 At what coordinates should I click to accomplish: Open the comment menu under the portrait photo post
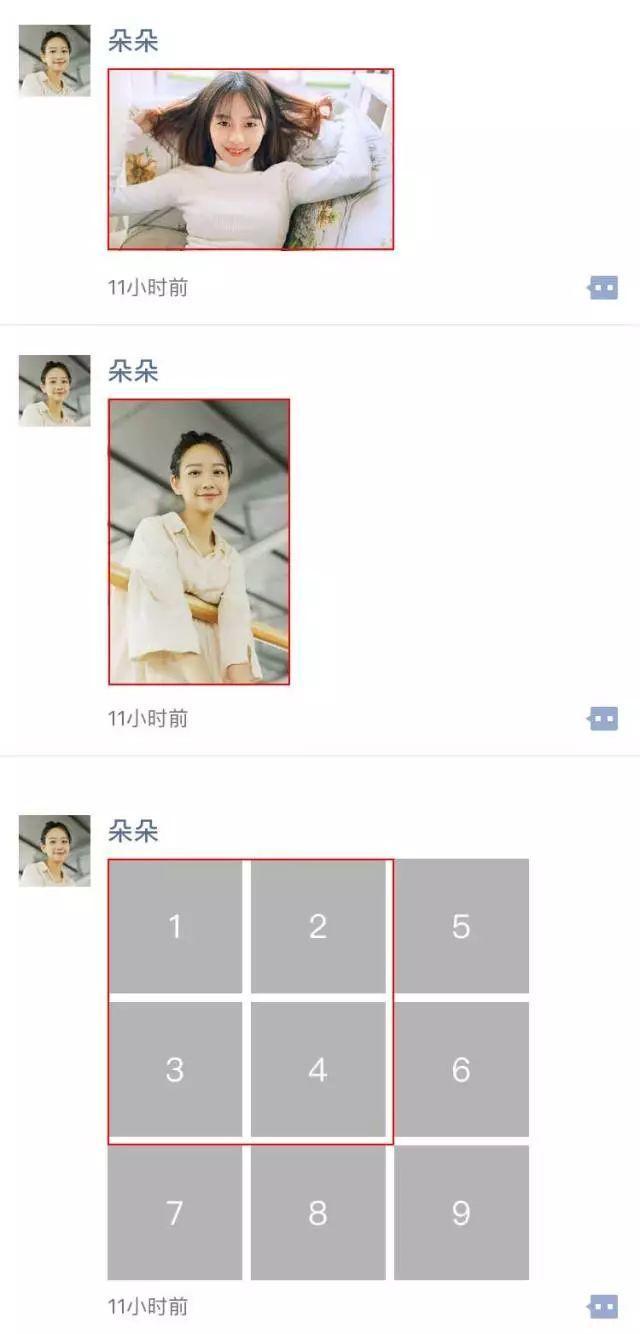[603, 719]
